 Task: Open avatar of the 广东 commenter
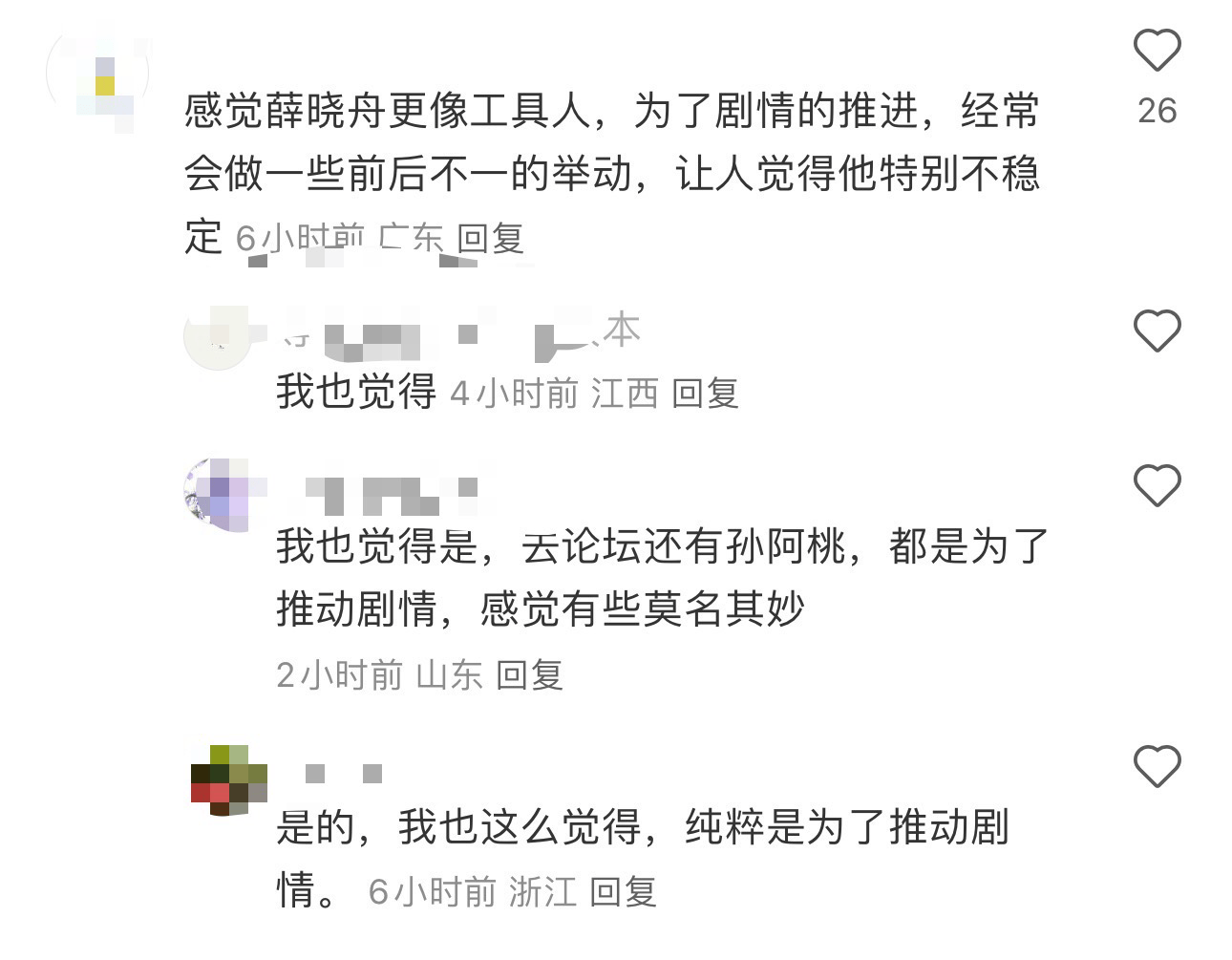98,76
